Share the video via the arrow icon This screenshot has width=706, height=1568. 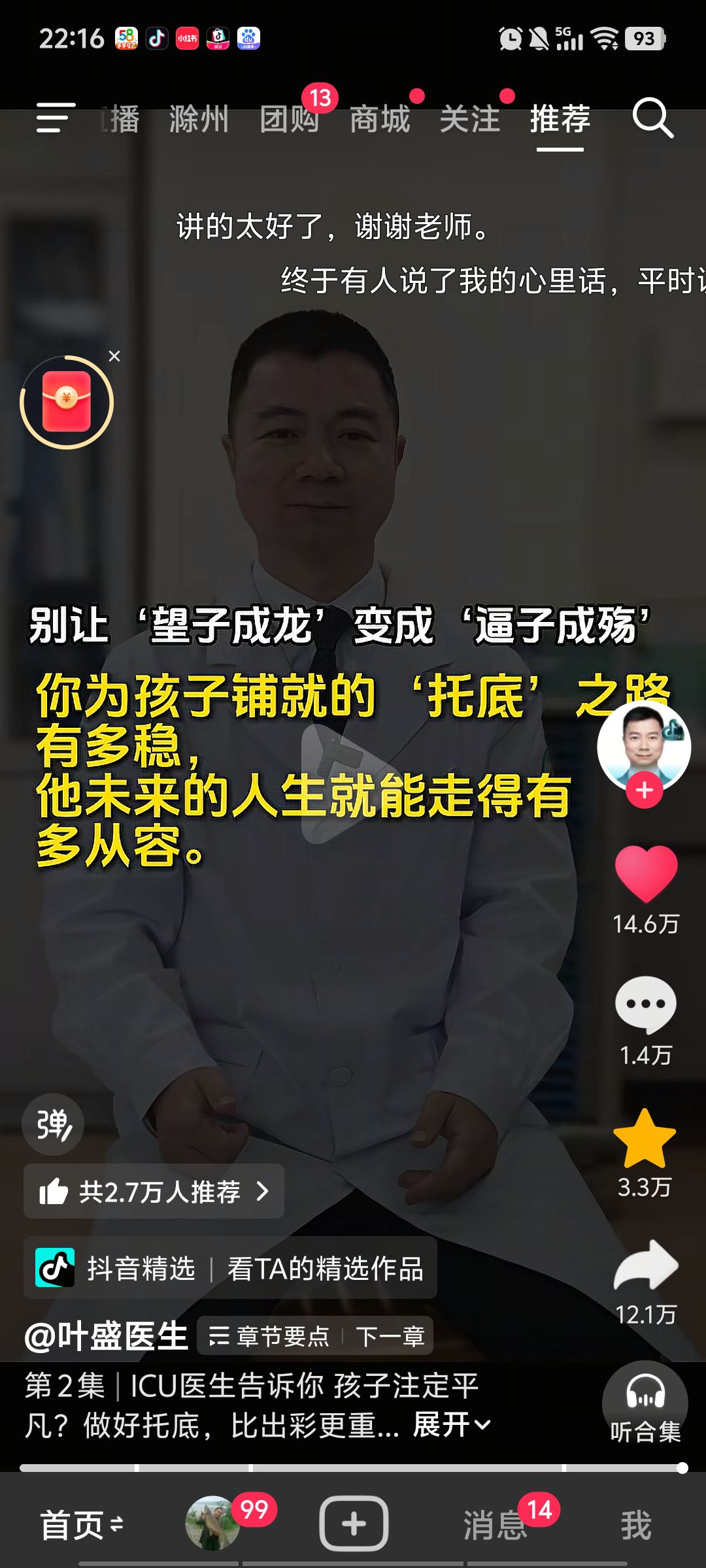click(x=646, y=1266)
